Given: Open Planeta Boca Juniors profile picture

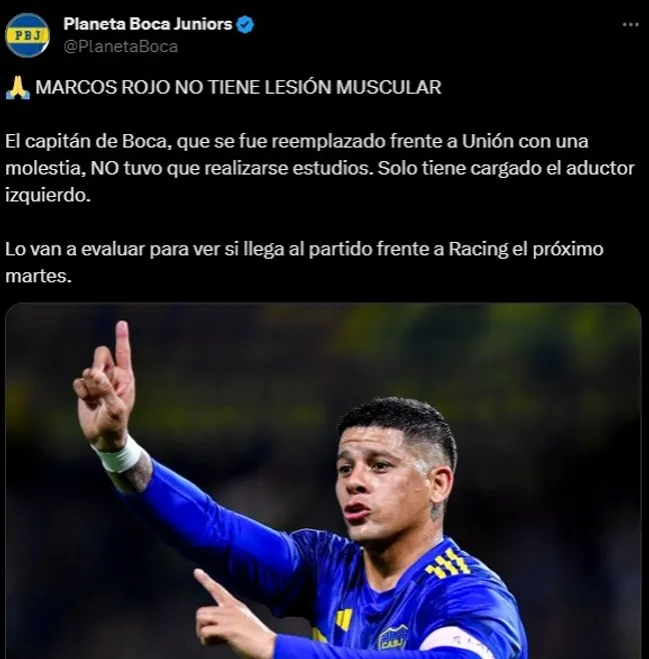Looking at the screenshot, I should [x=27, y=35].
